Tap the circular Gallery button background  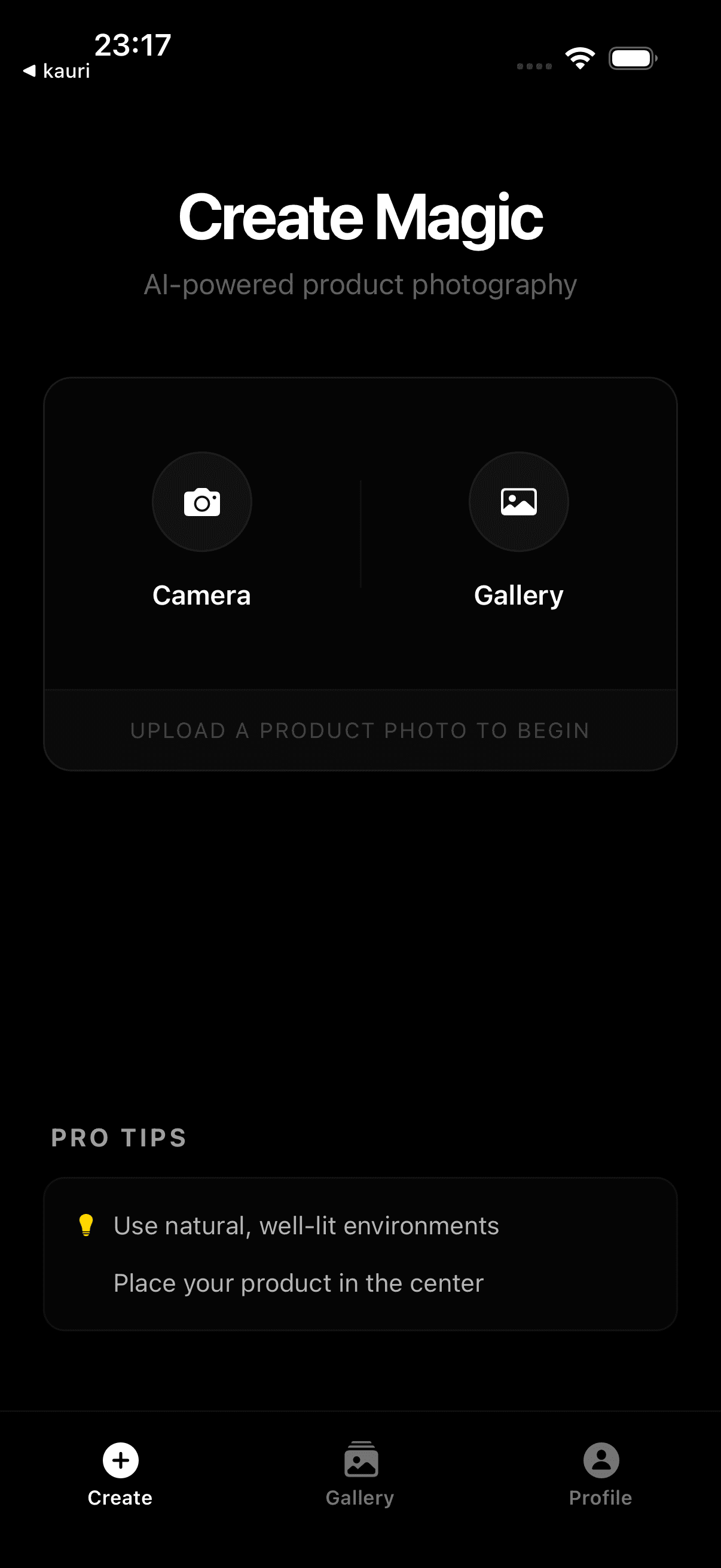click(518, 502)
